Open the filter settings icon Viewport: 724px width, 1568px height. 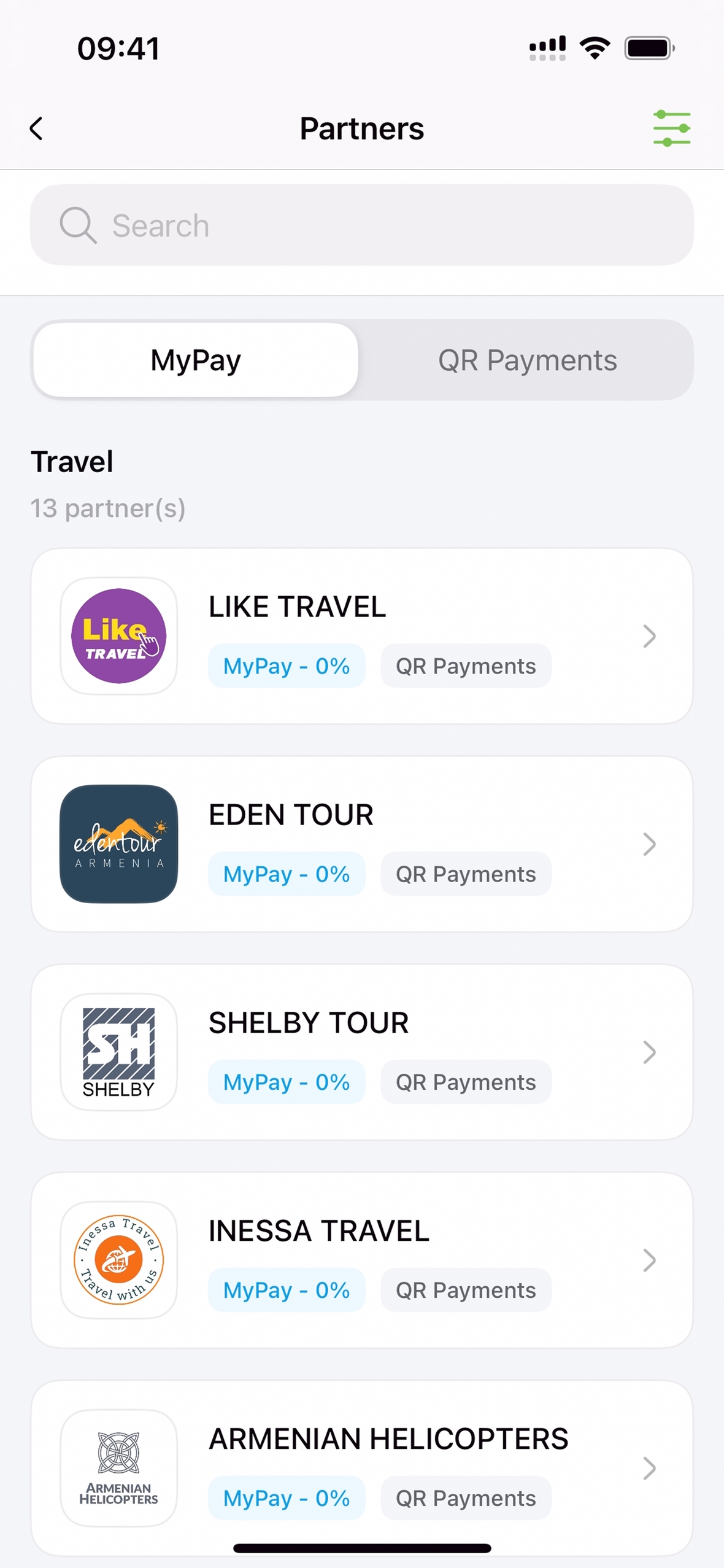[x=671, y=128]
